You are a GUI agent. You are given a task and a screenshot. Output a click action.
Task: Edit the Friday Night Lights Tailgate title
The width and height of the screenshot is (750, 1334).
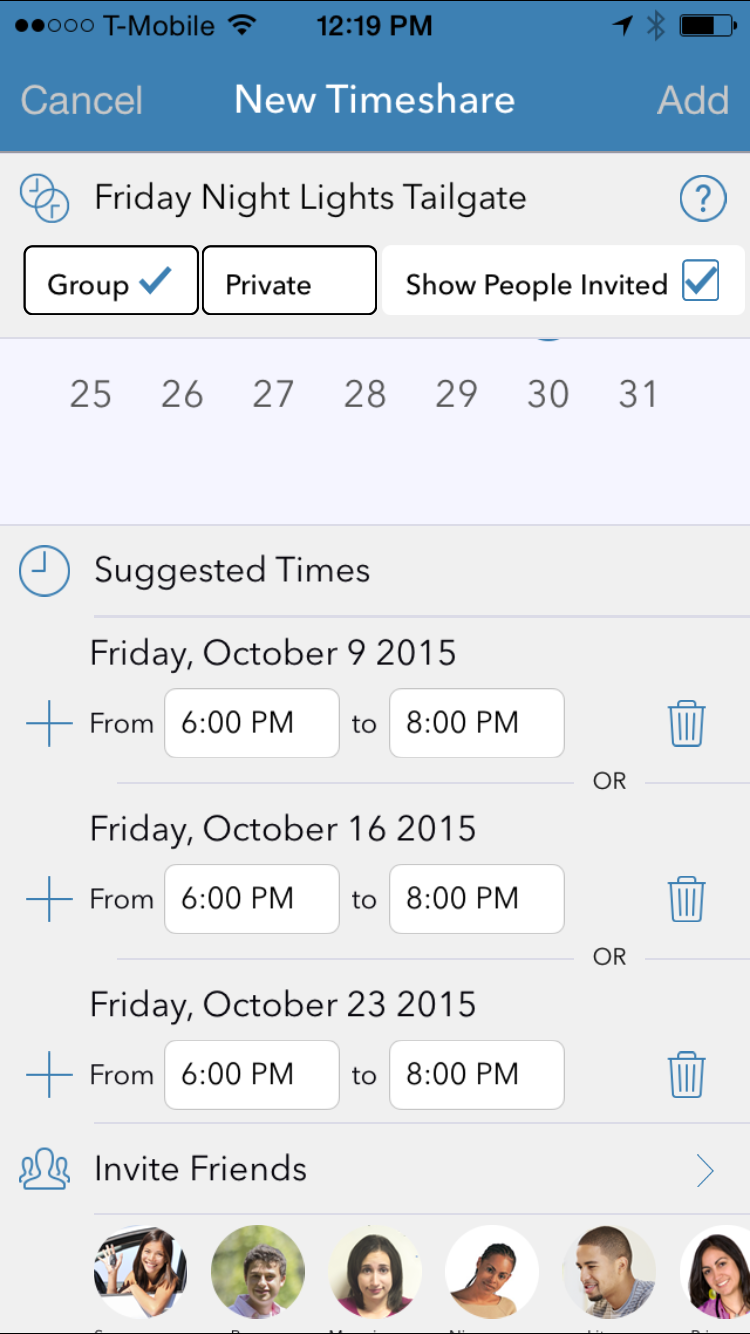tap(310, 198)
